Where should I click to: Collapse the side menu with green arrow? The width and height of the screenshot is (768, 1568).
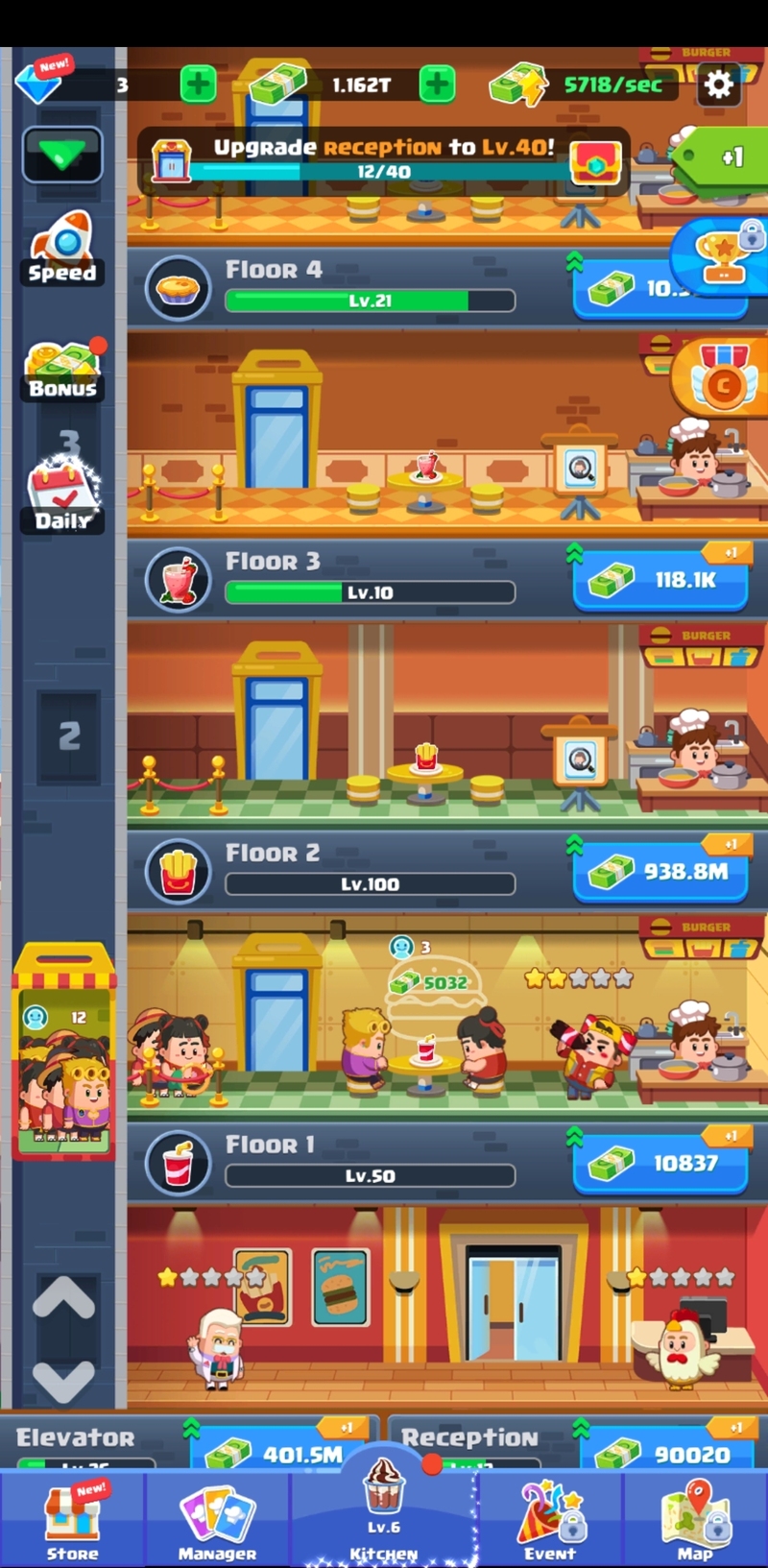[62, 155]
